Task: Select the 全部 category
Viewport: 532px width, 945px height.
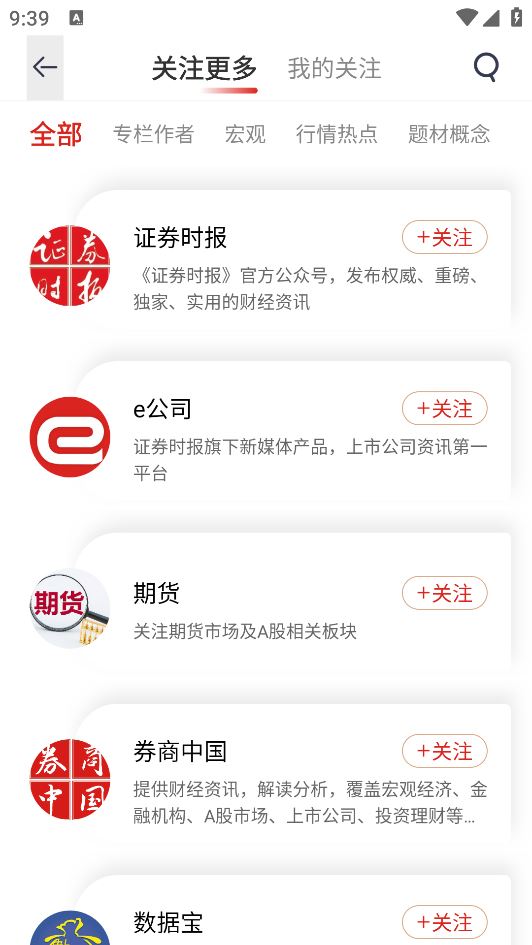Action: click(56, 134)
